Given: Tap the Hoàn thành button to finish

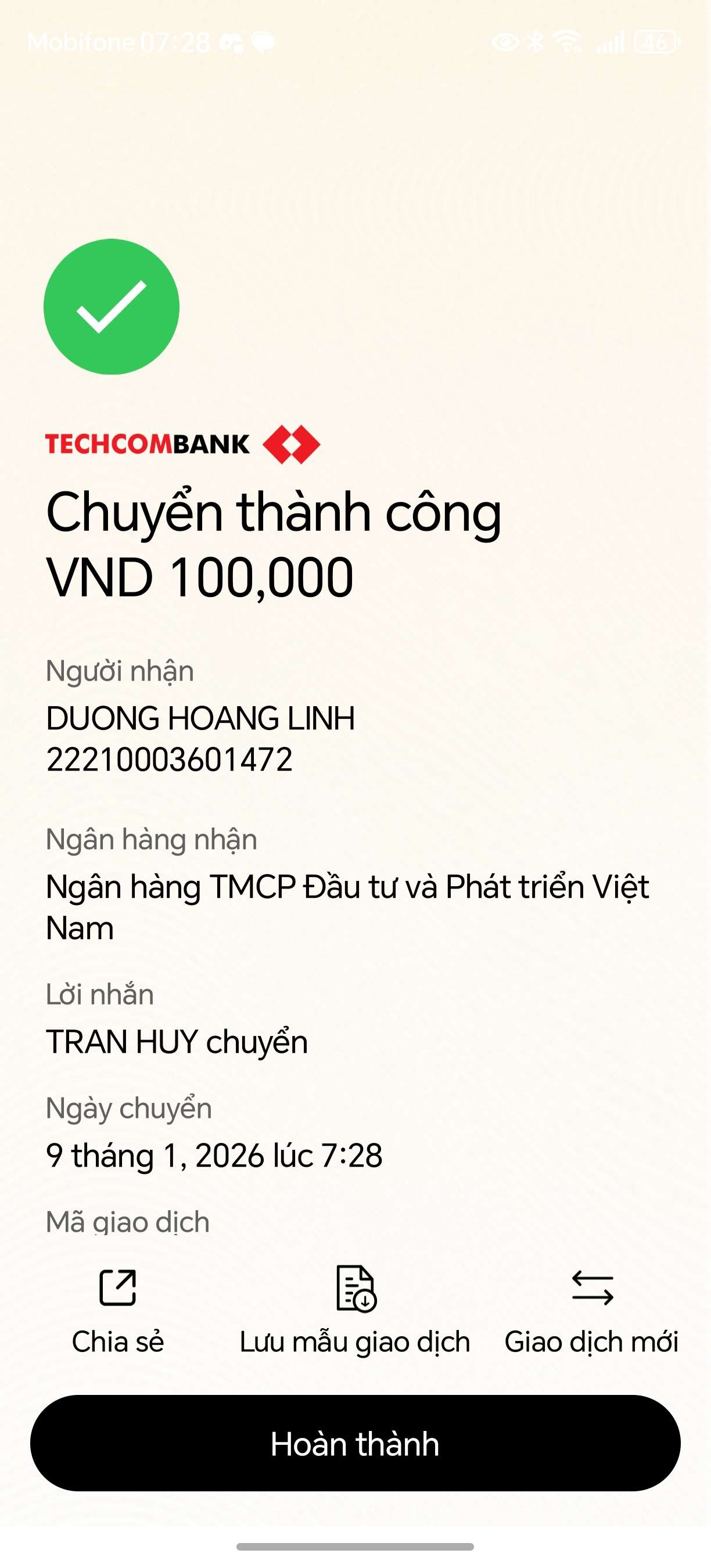Looking at the screenshot, I should (355, 1443).
